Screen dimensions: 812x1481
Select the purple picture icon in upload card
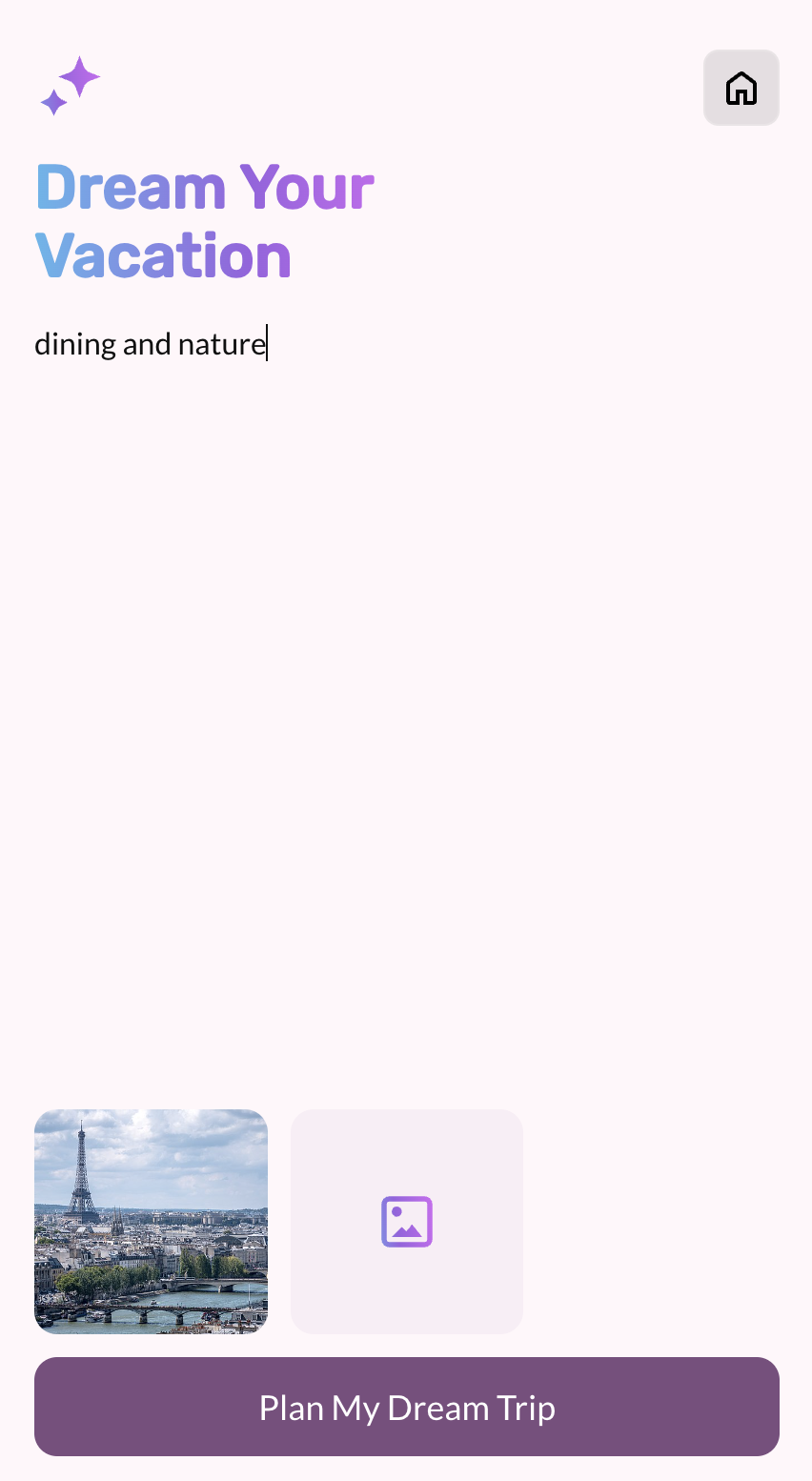tap(407, 1221)
